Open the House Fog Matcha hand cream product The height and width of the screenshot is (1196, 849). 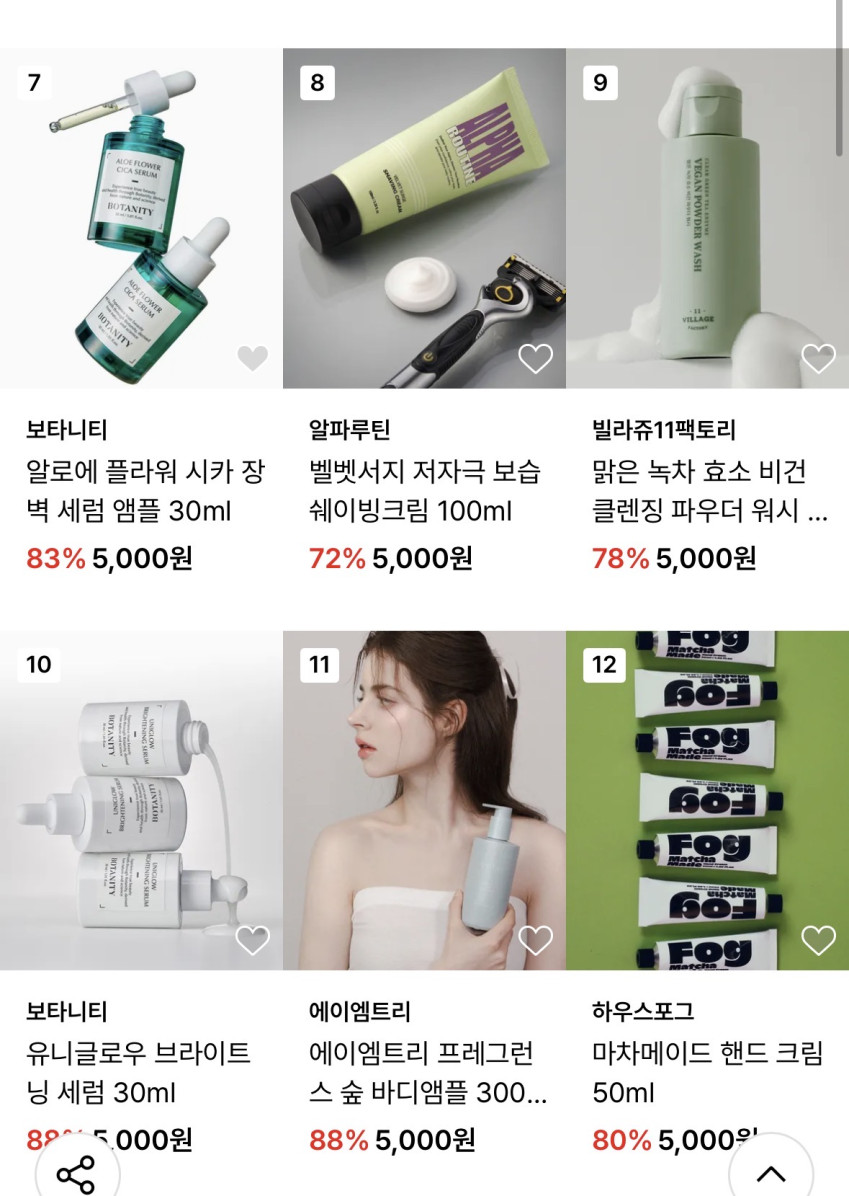tap(707, 800)
